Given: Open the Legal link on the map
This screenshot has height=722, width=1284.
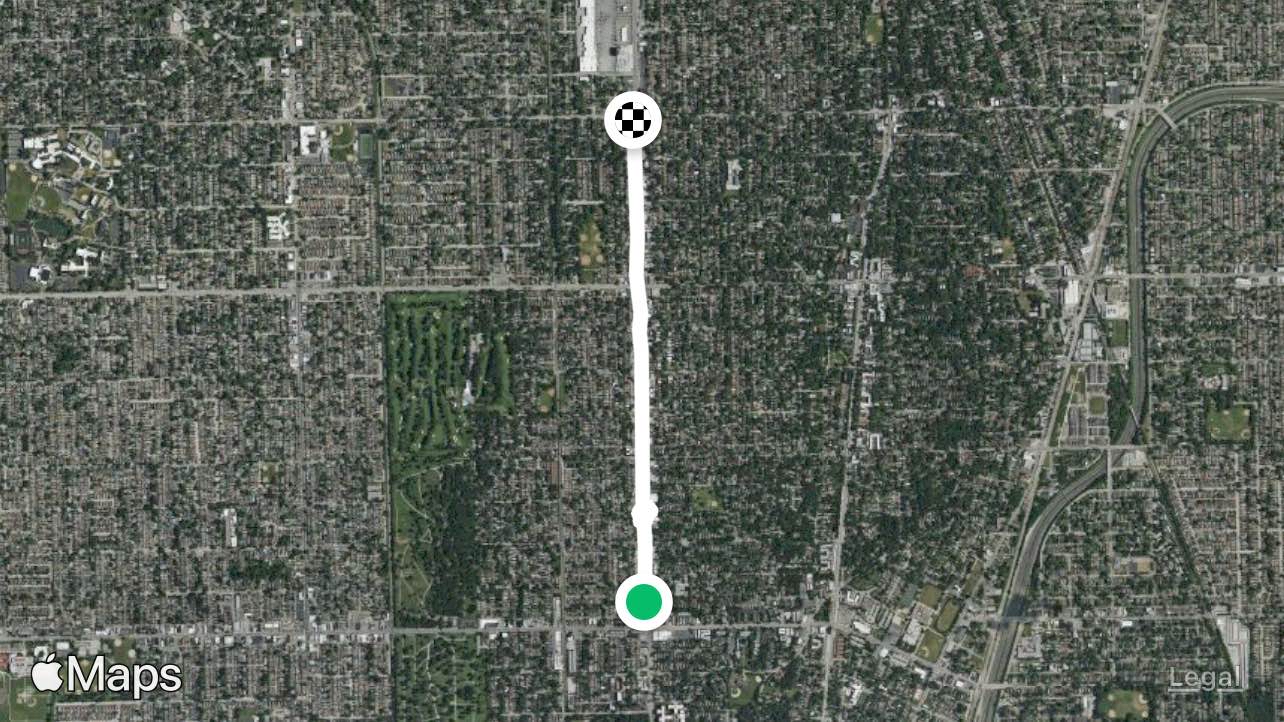Looking at the screenshot, I should (1205, 678).
